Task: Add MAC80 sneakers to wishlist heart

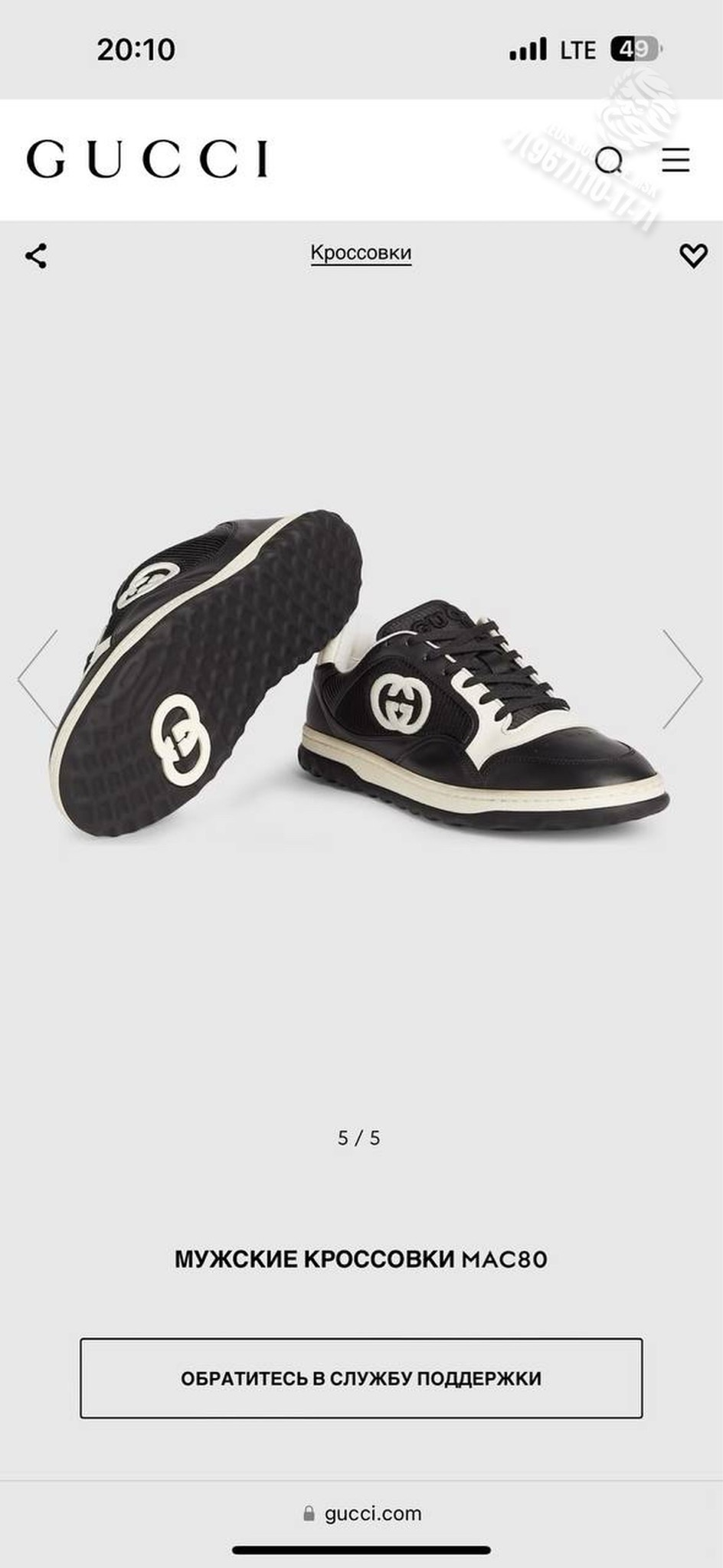Action: point(693,256)
